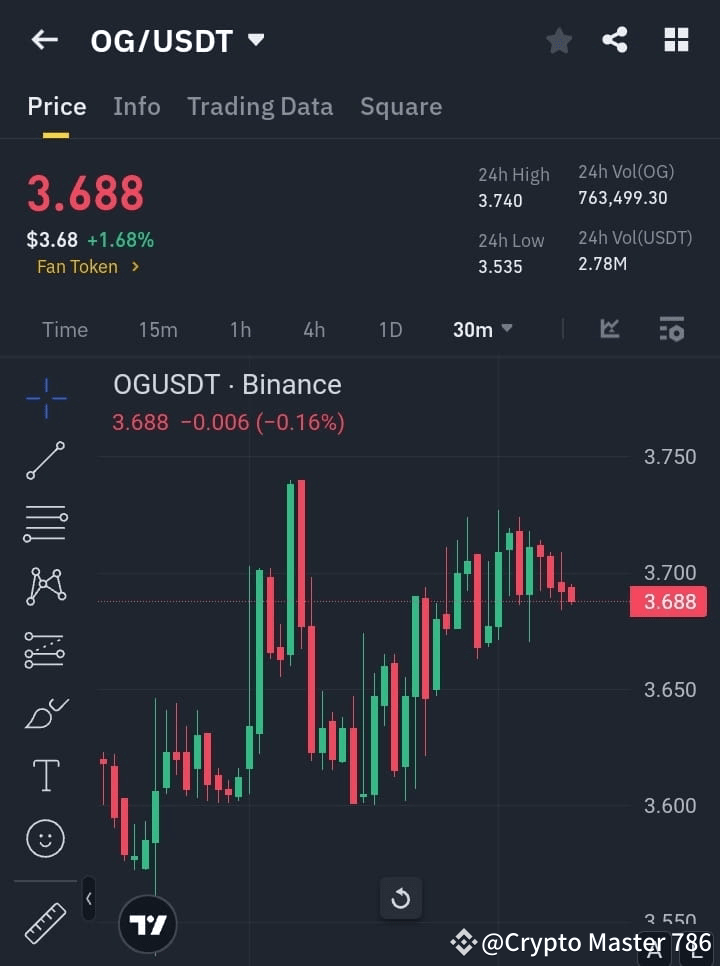Viewport: 720px width, 966px height.
Task: Switch to the Trading Data tab
Action: [x=260, y=106]
